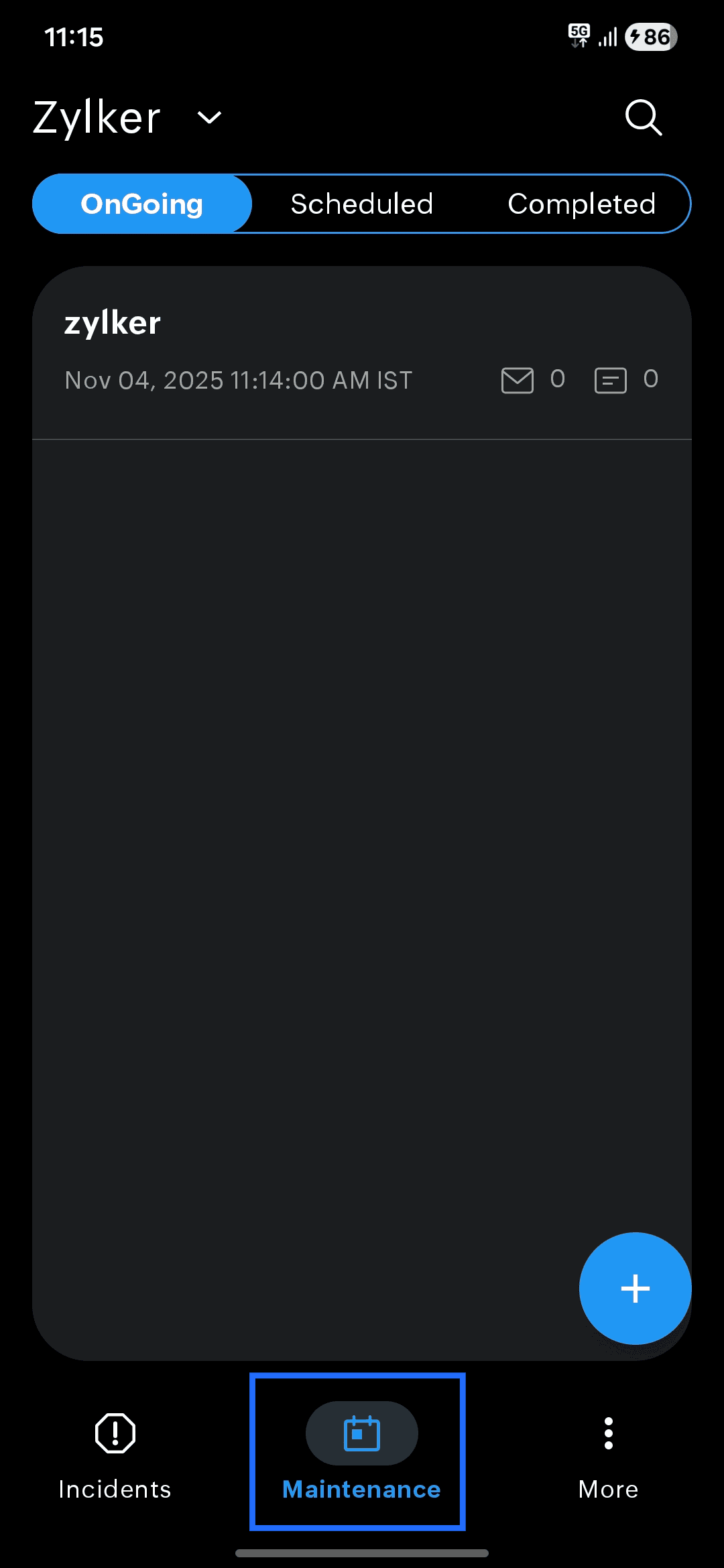The height and width of the screenshot is (1568, 724).
Task: Switch to the Scheduled tab
Action: pyautogui.click(x=361, y=204)
